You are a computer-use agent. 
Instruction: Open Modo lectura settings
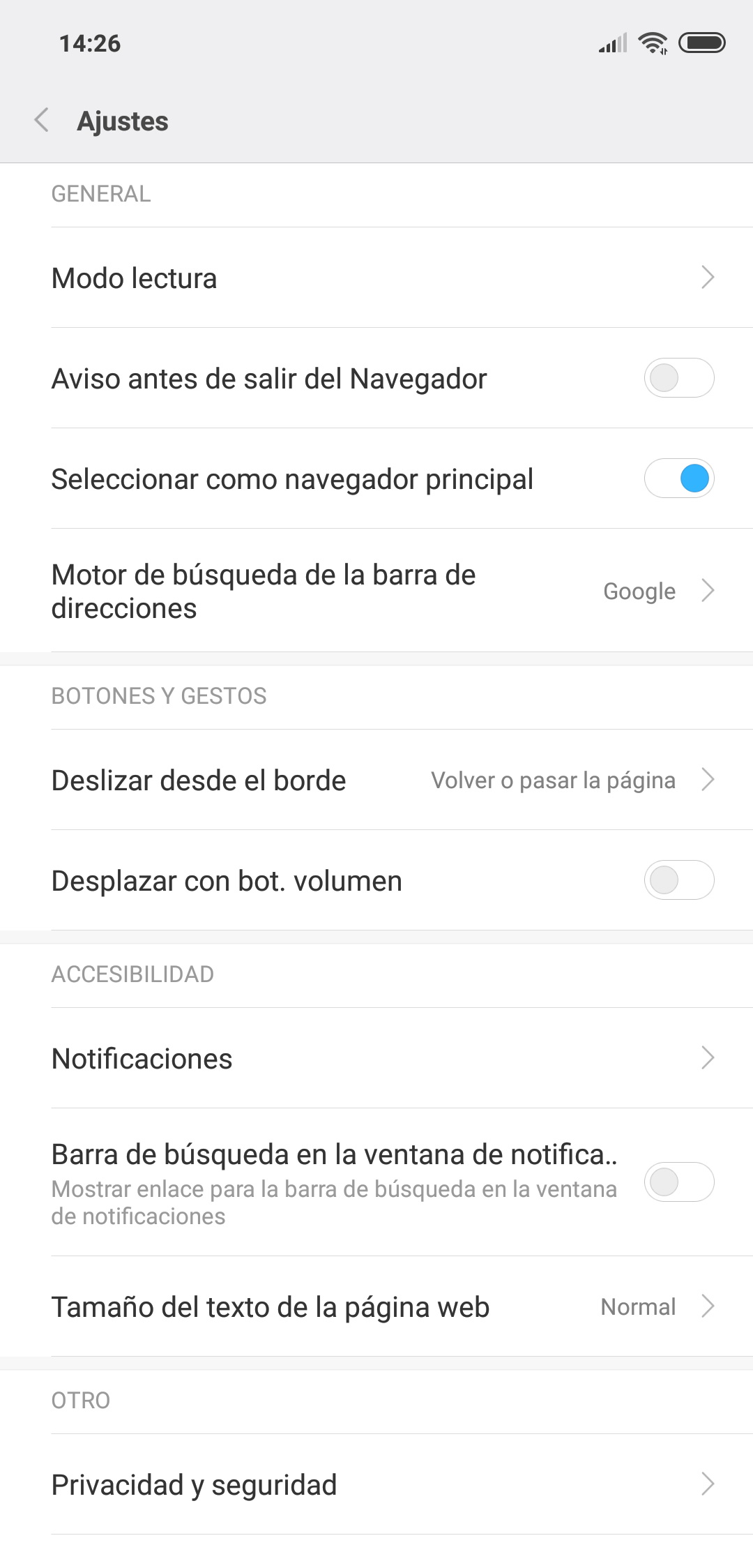(376, 278)
